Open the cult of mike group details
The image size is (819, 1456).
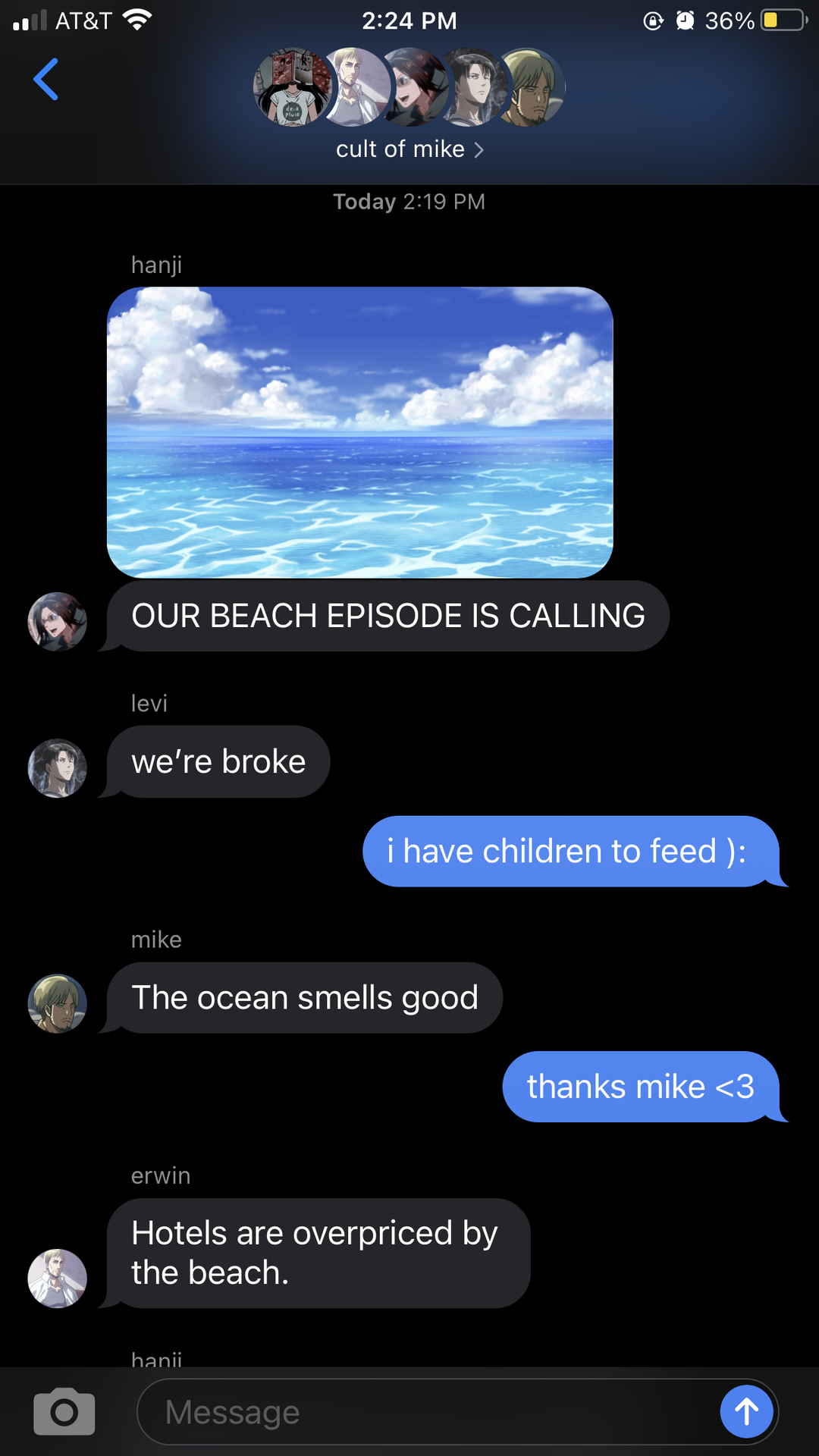409,149
